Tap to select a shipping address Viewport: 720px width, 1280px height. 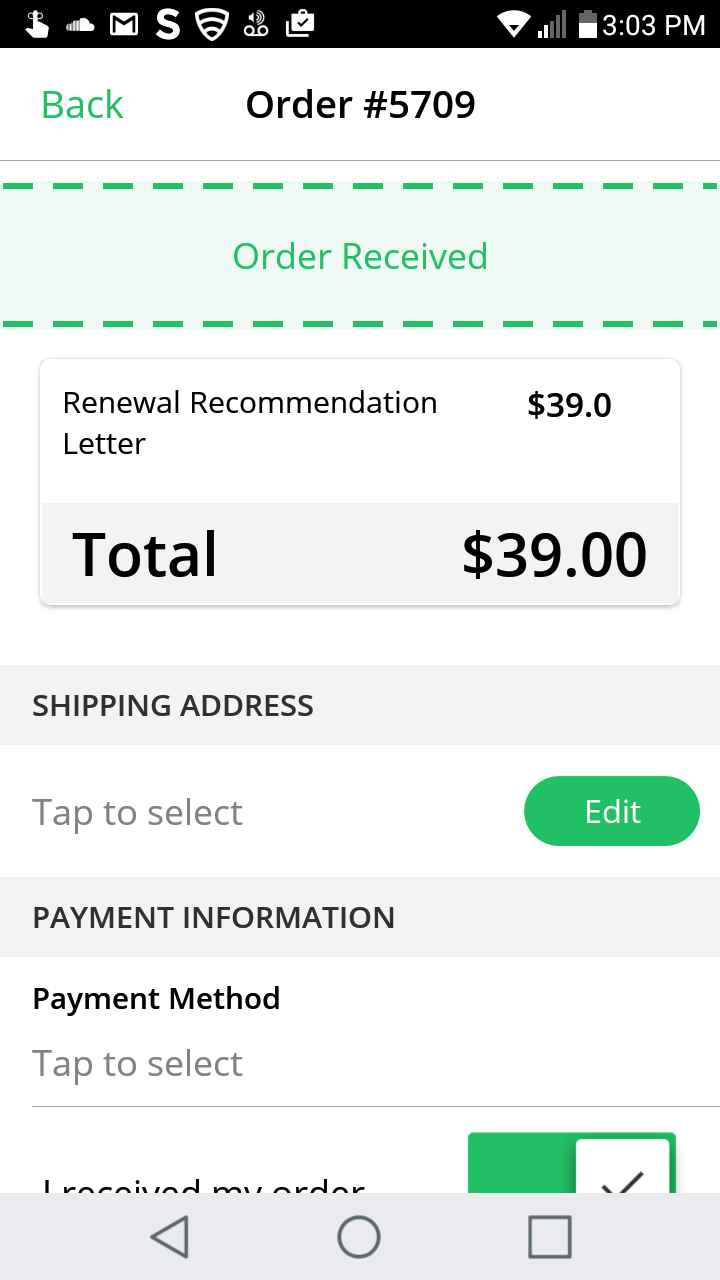point(138,813)
